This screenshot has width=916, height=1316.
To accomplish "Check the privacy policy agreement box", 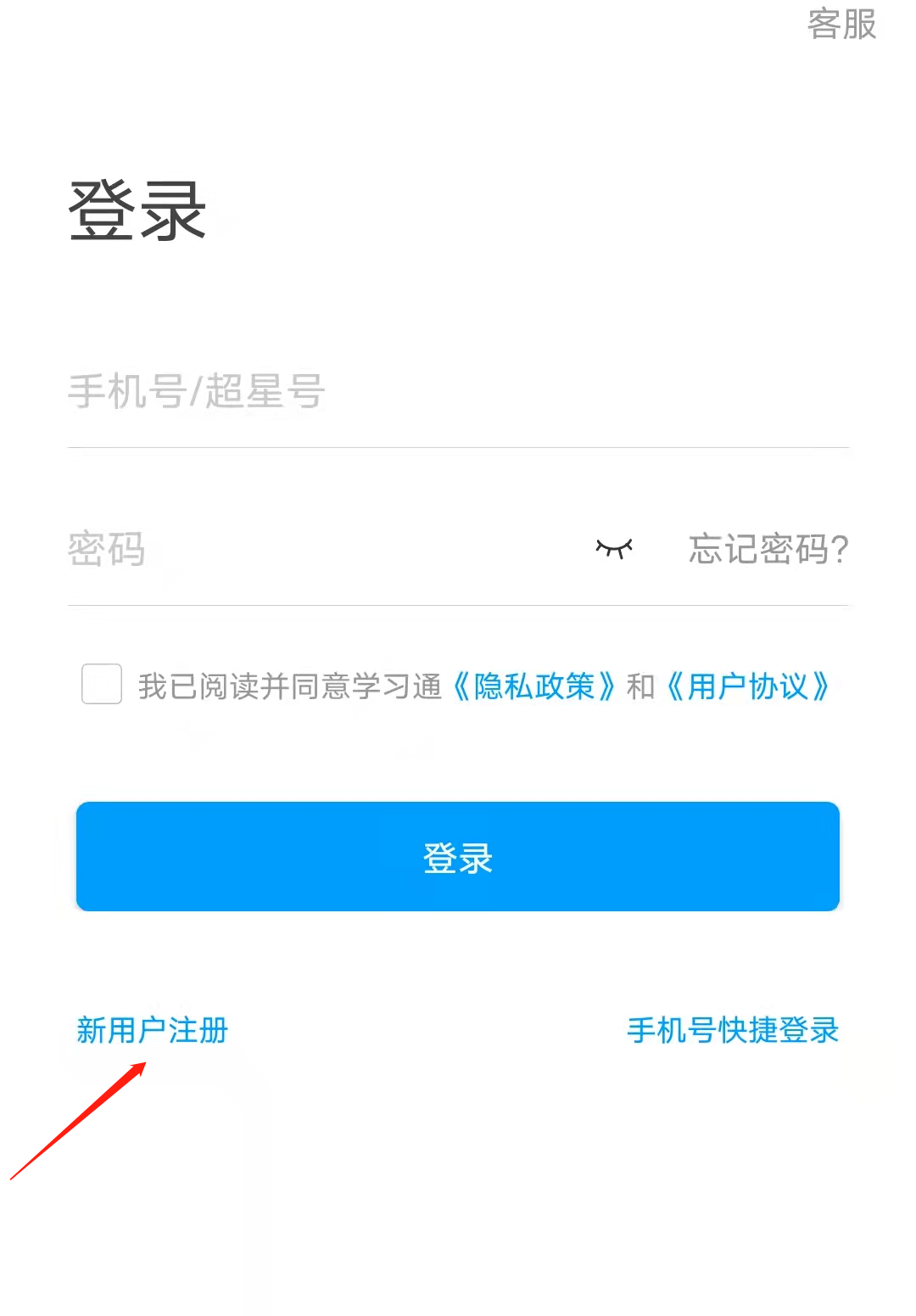I will (100, 685).
